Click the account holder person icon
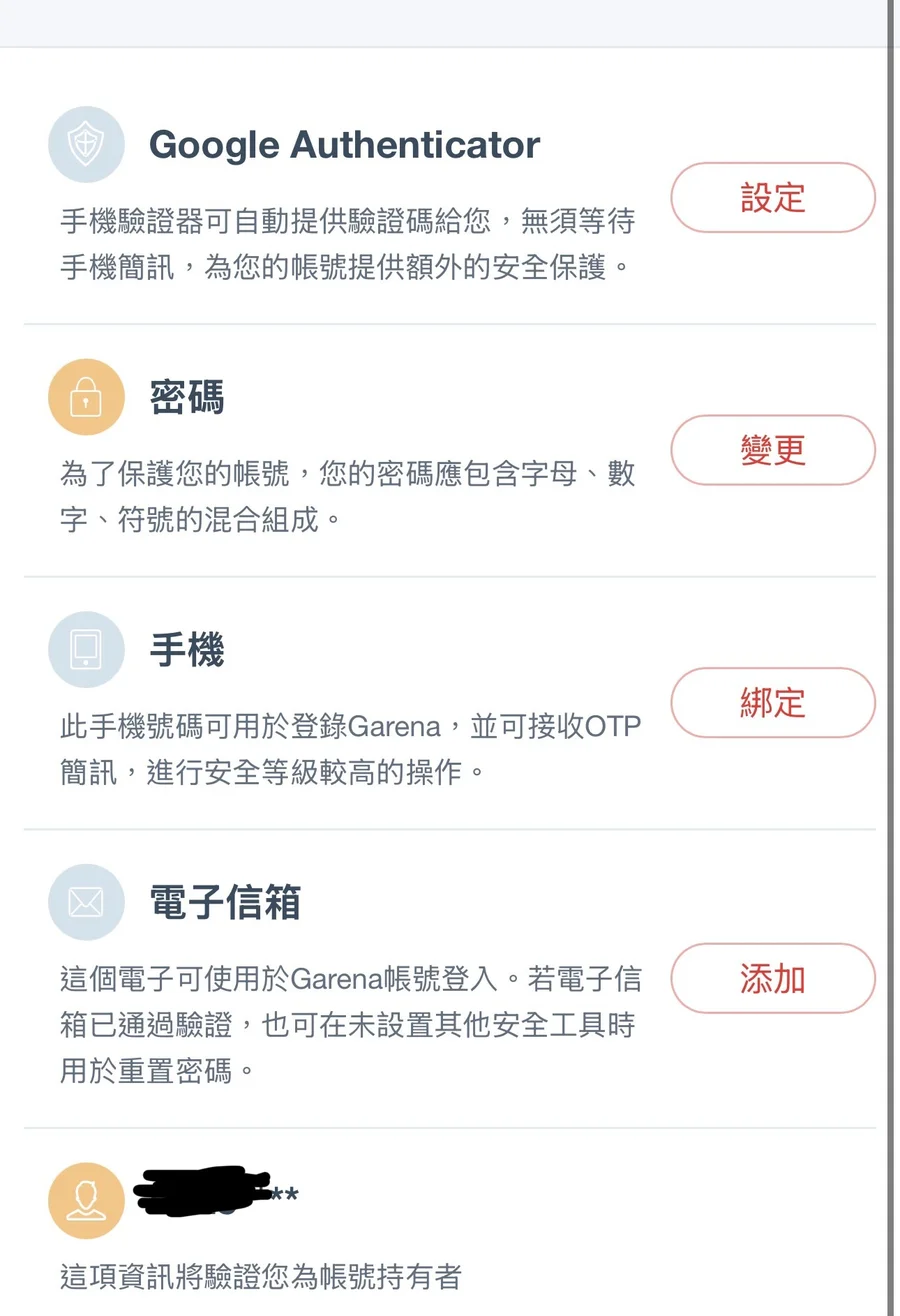The height and width of the screenshot is (1316, 900). (x=86, y=1201)
